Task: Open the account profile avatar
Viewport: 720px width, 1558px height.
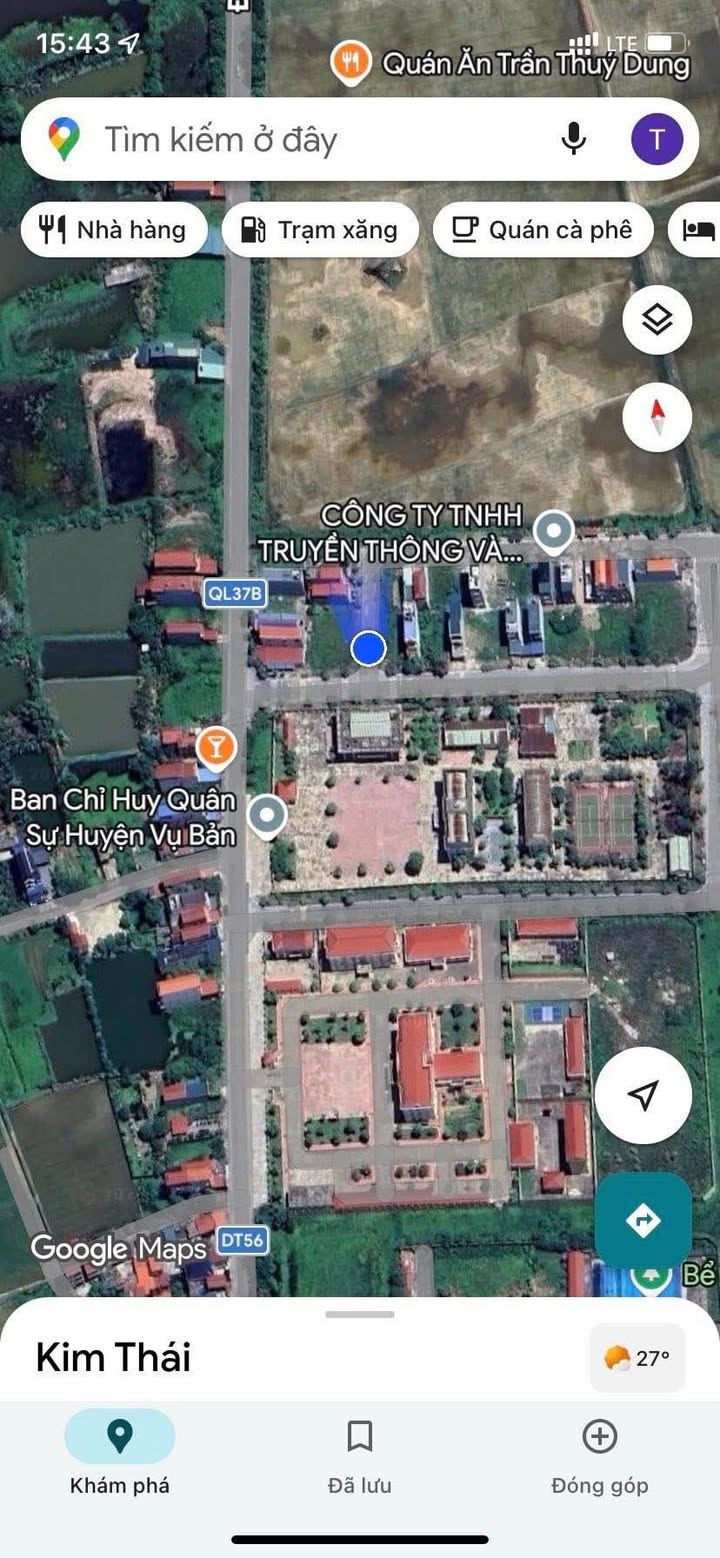Action: [657, 139]
